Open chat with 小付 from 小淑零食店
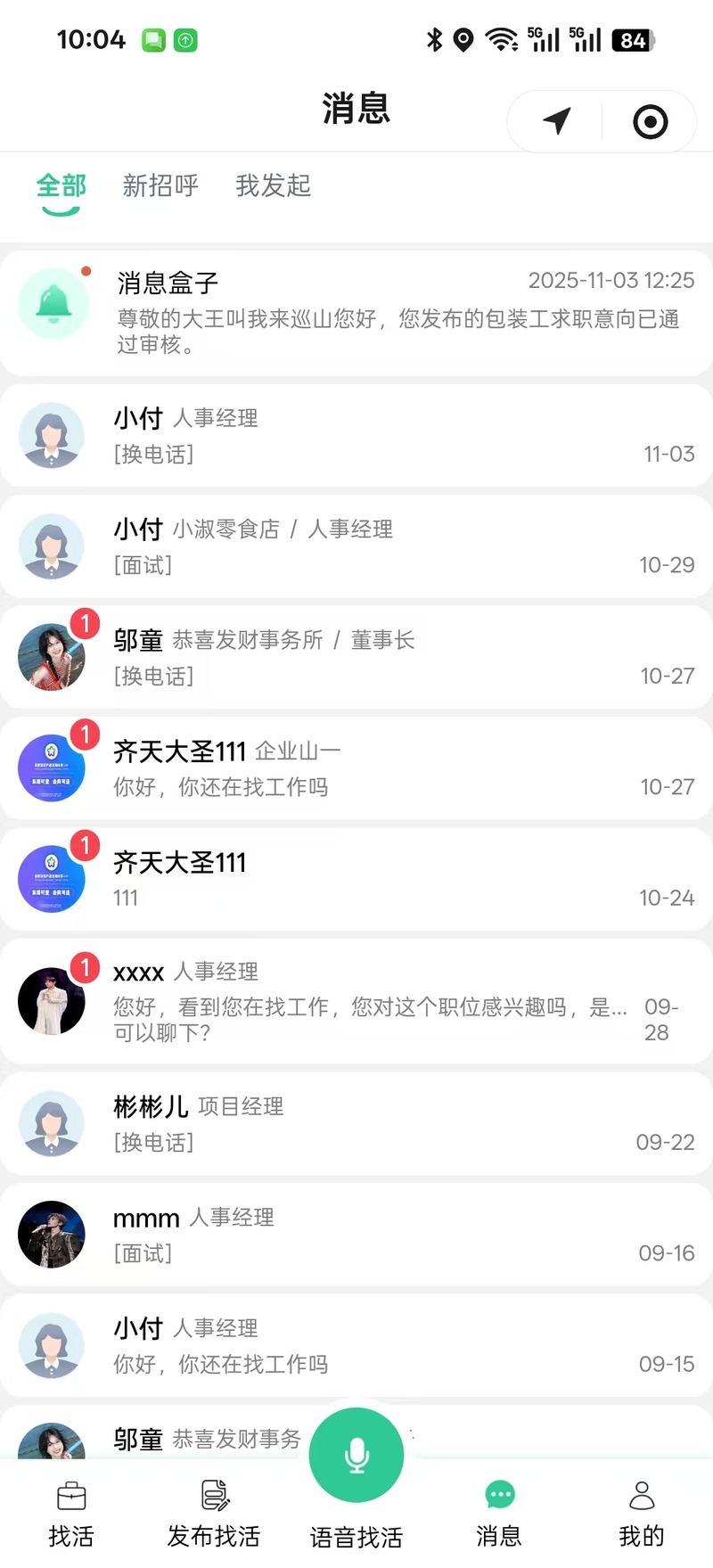 (x=356, y=546)
